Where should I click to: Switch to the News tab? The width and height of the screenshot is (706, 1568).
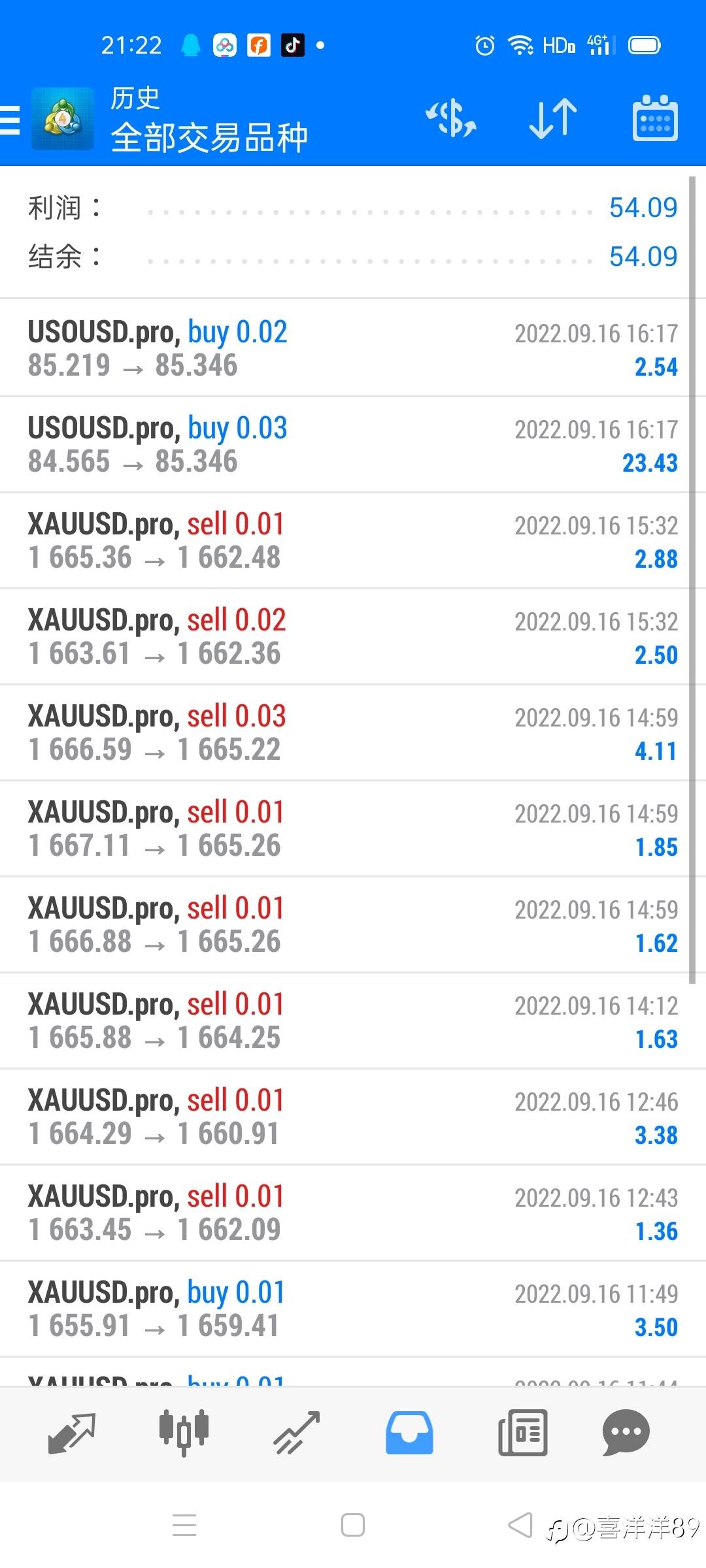tap(522, 1433)
